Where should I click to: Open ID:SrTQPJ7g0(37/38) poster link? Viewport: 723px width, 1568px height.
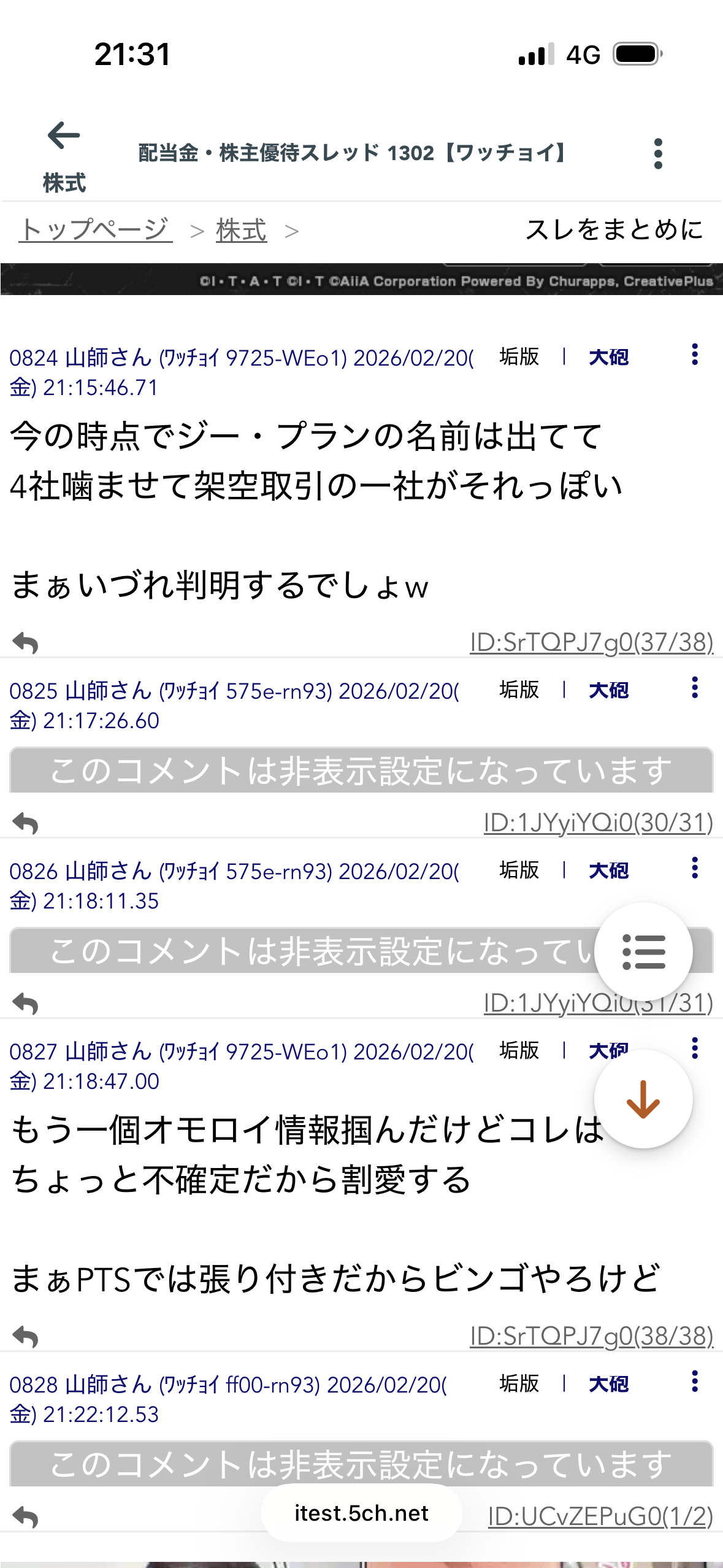point(591,642)
